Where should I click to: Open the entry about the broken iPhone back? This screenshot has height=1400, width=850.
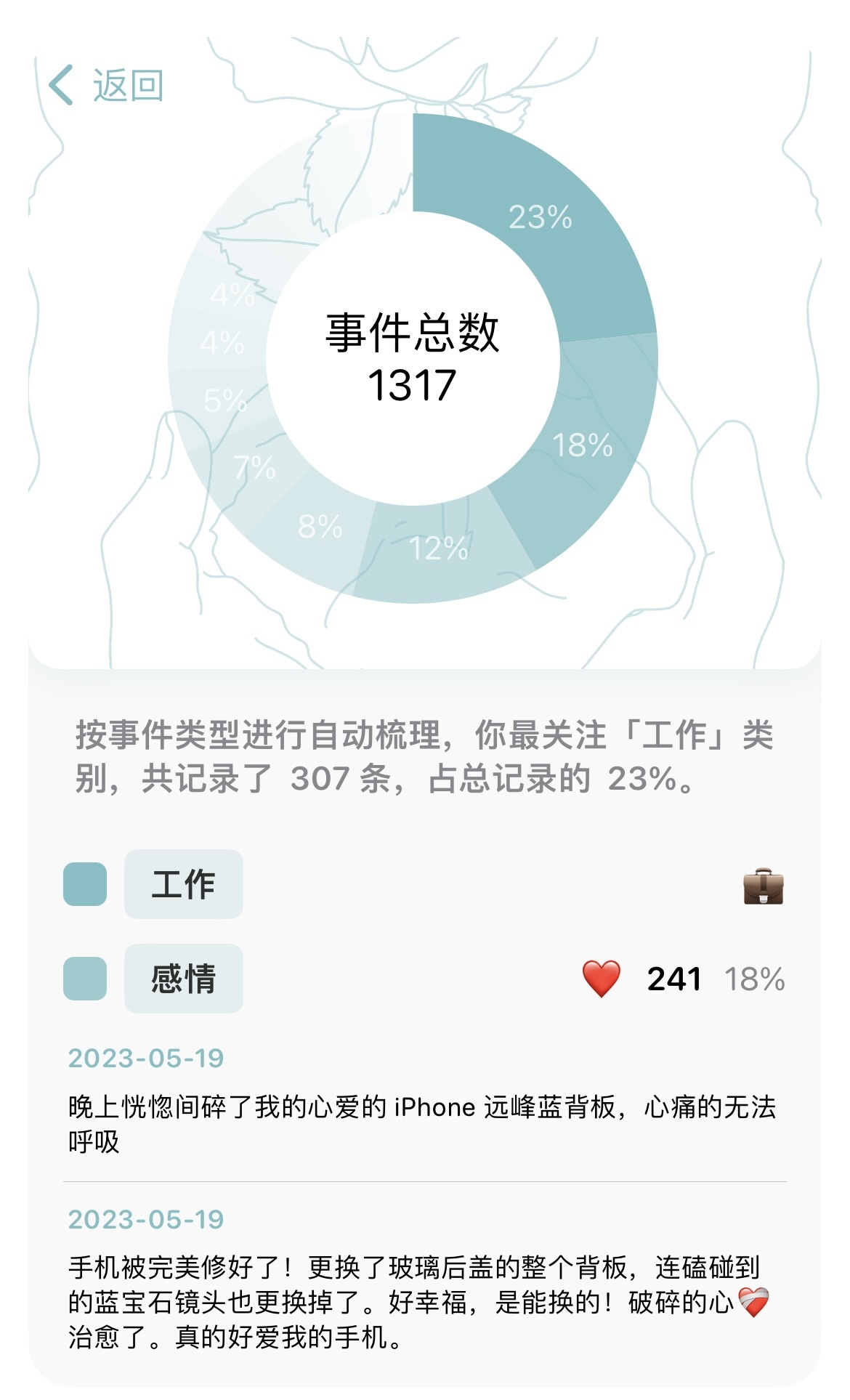[x=423, y=1123]
